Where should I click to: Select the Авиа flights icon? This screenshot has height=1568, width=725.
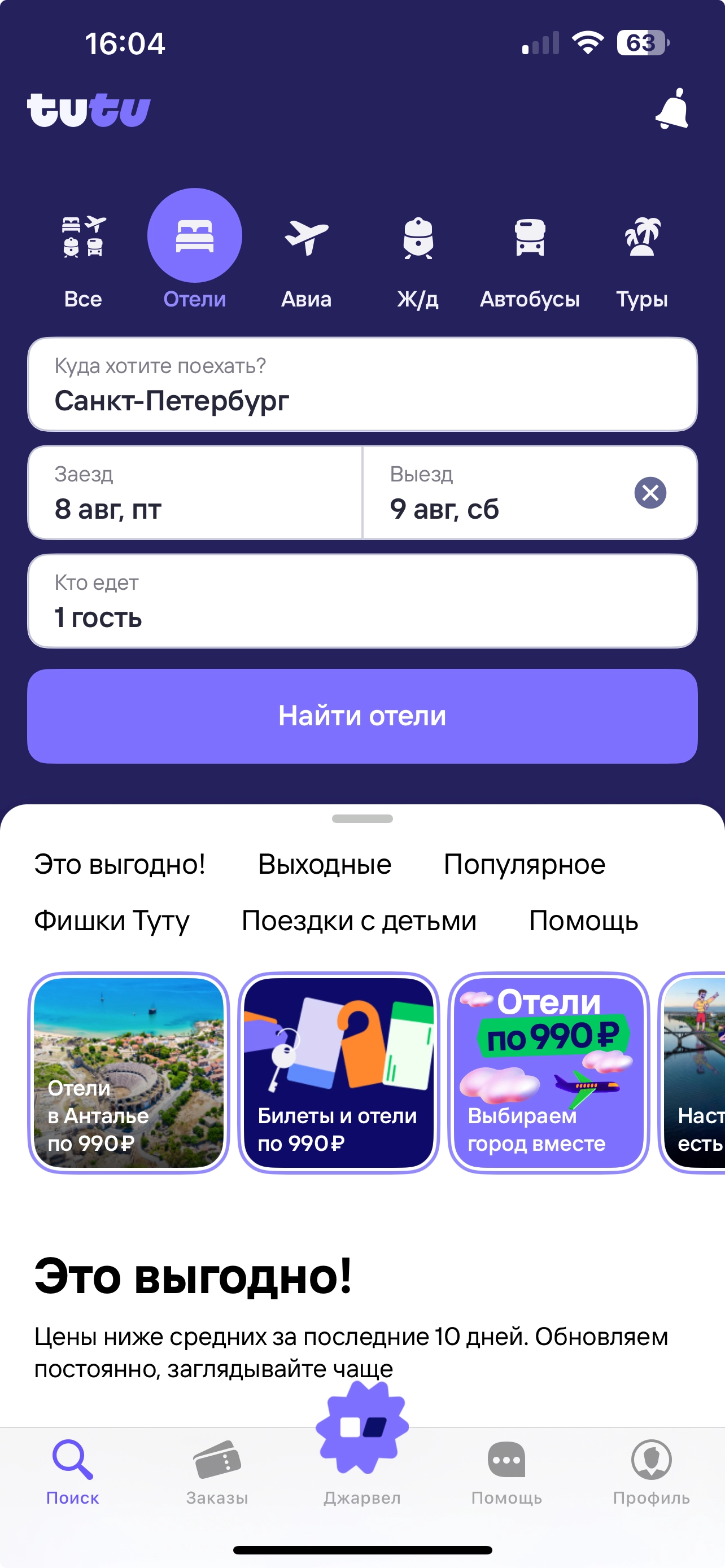click(x=306, y=238)
